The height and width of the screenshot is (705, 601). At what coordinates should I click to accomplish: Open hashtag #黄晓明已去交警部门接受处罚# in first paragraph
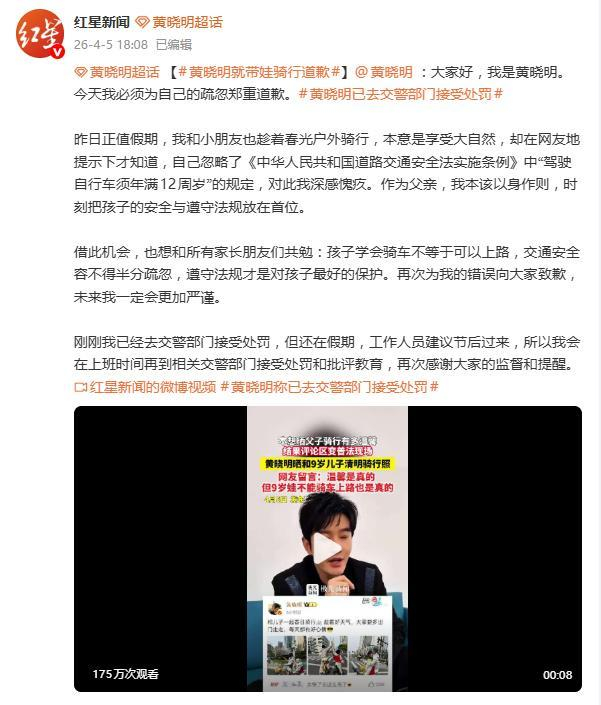(x=400, y=94)
